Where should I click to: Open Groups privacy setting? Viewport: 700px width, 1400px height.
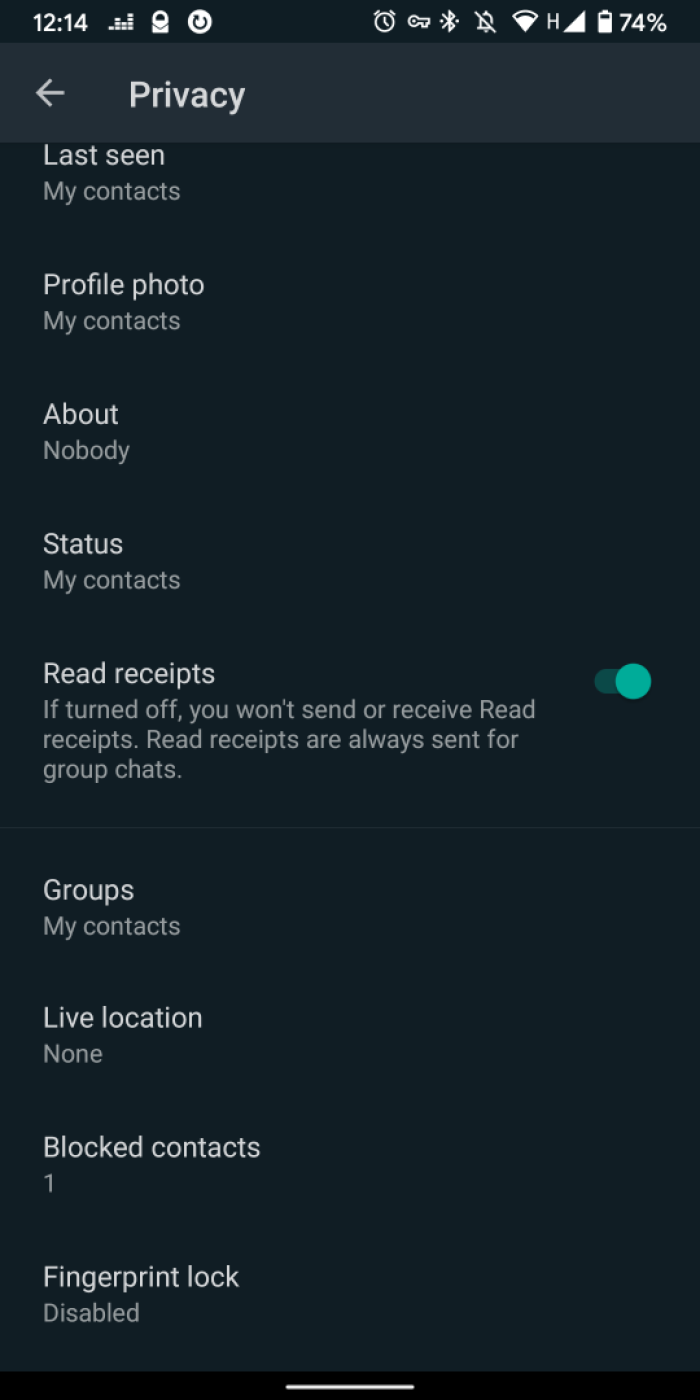pos(111,907)
